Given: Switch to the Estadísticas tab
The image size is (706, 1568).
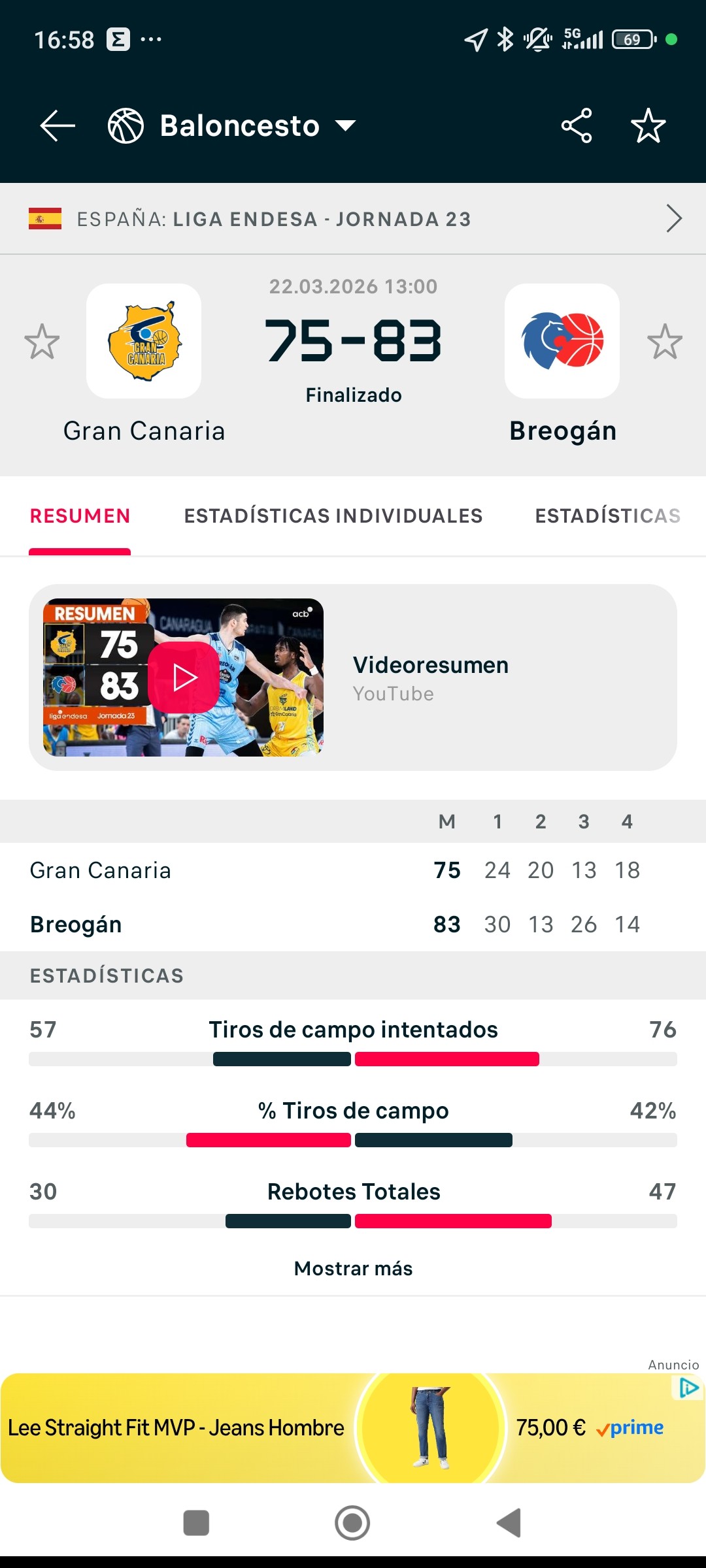Looking at the screenshot, I should (x=608, y=516).
